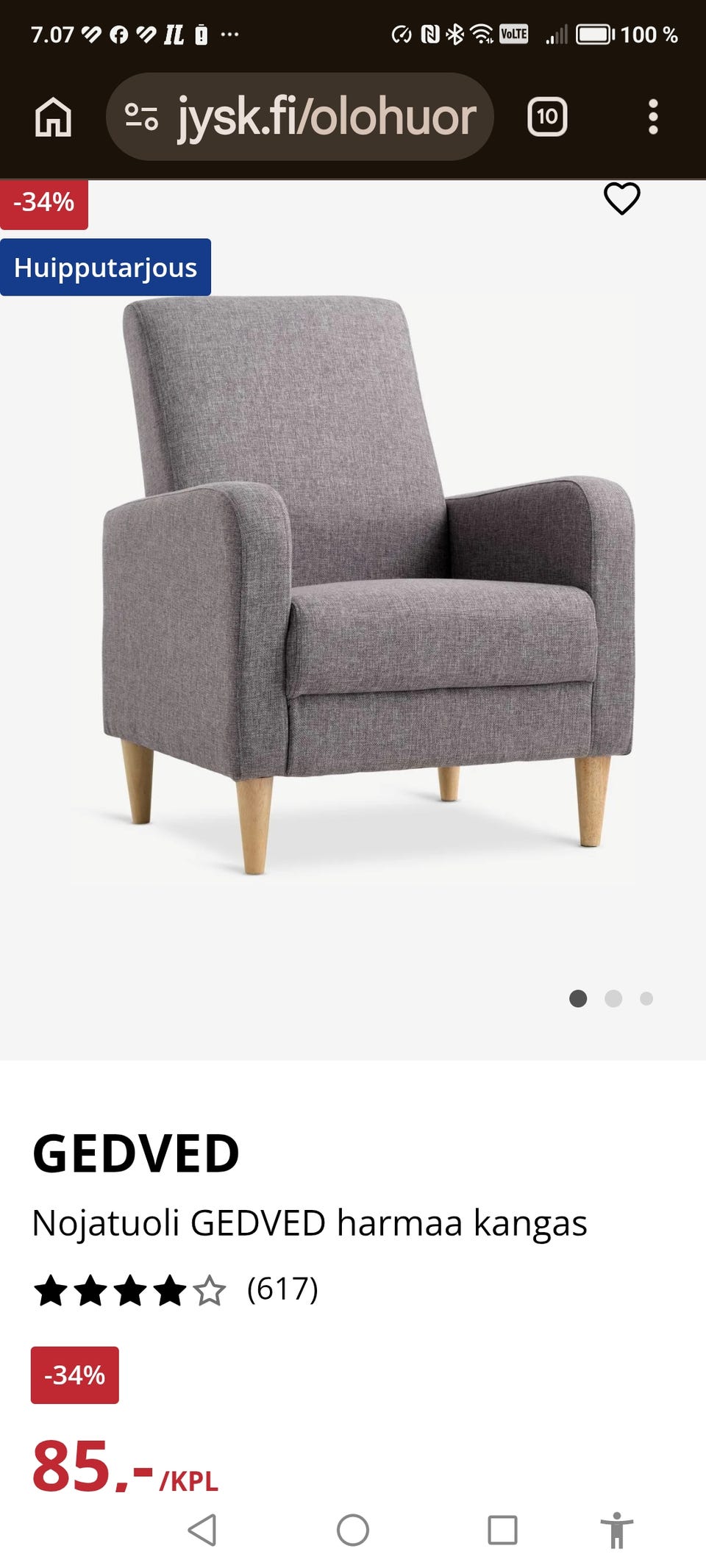Screen dimensions: 706x1568
Task: View site information icon in address bar
Action: 141,117
